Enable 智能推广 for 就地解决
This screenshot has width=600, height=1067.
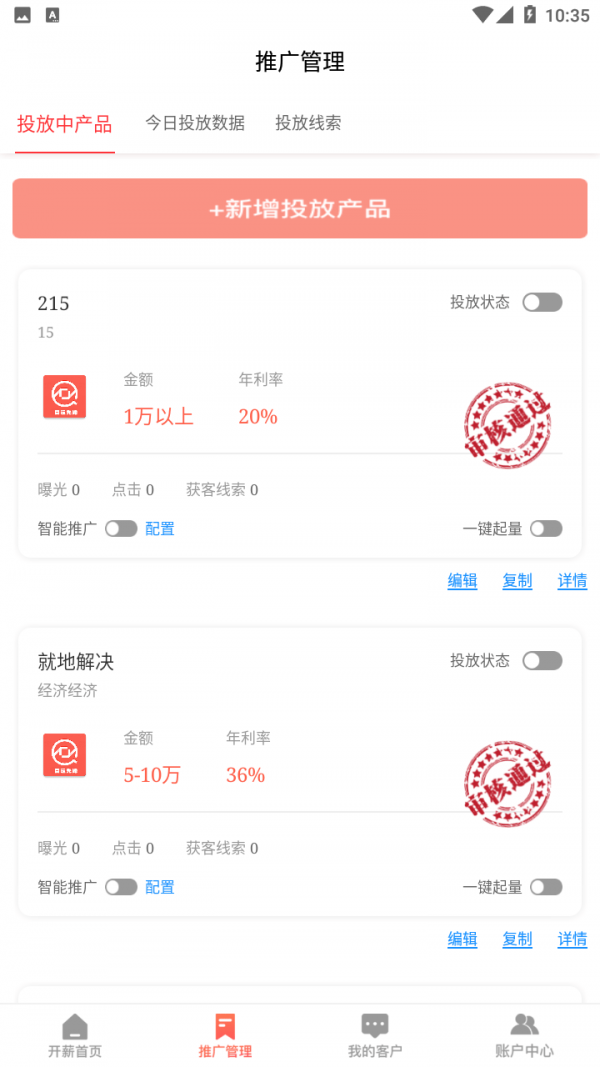tap(121, 886)
